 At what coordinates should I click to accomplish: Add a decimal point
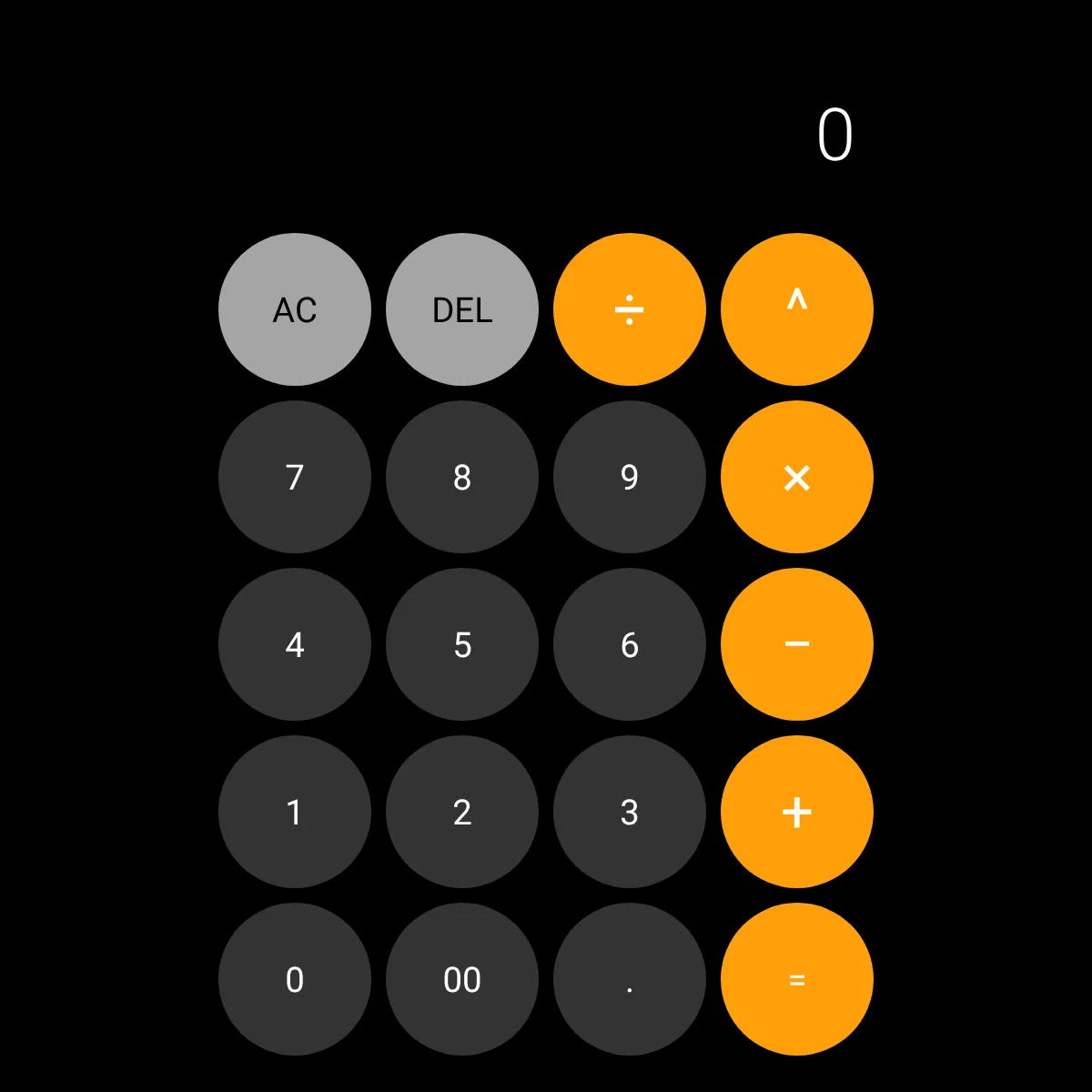click(x=630, y=979)
